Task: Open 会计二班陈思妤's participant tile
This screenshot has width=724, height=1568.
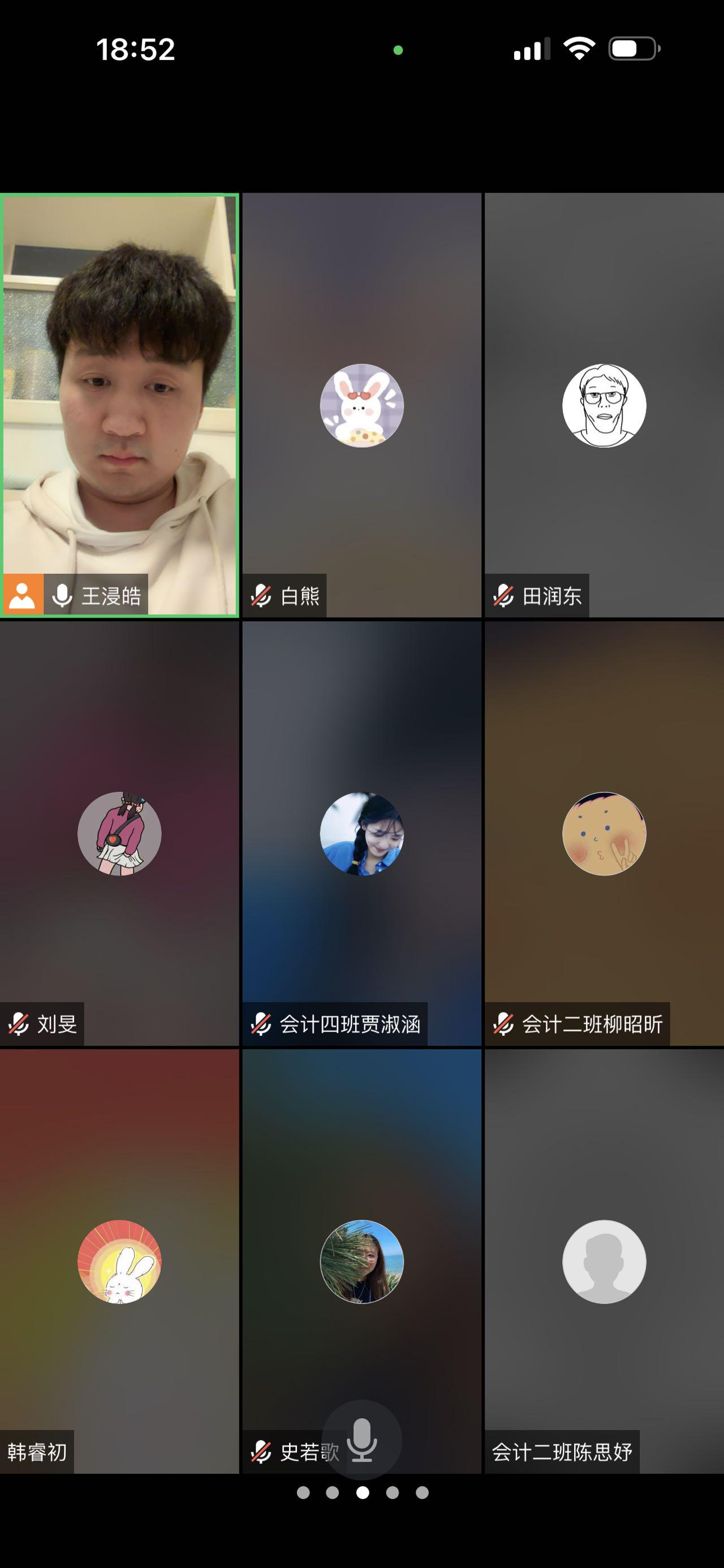Action: [x=604, y=1261]
